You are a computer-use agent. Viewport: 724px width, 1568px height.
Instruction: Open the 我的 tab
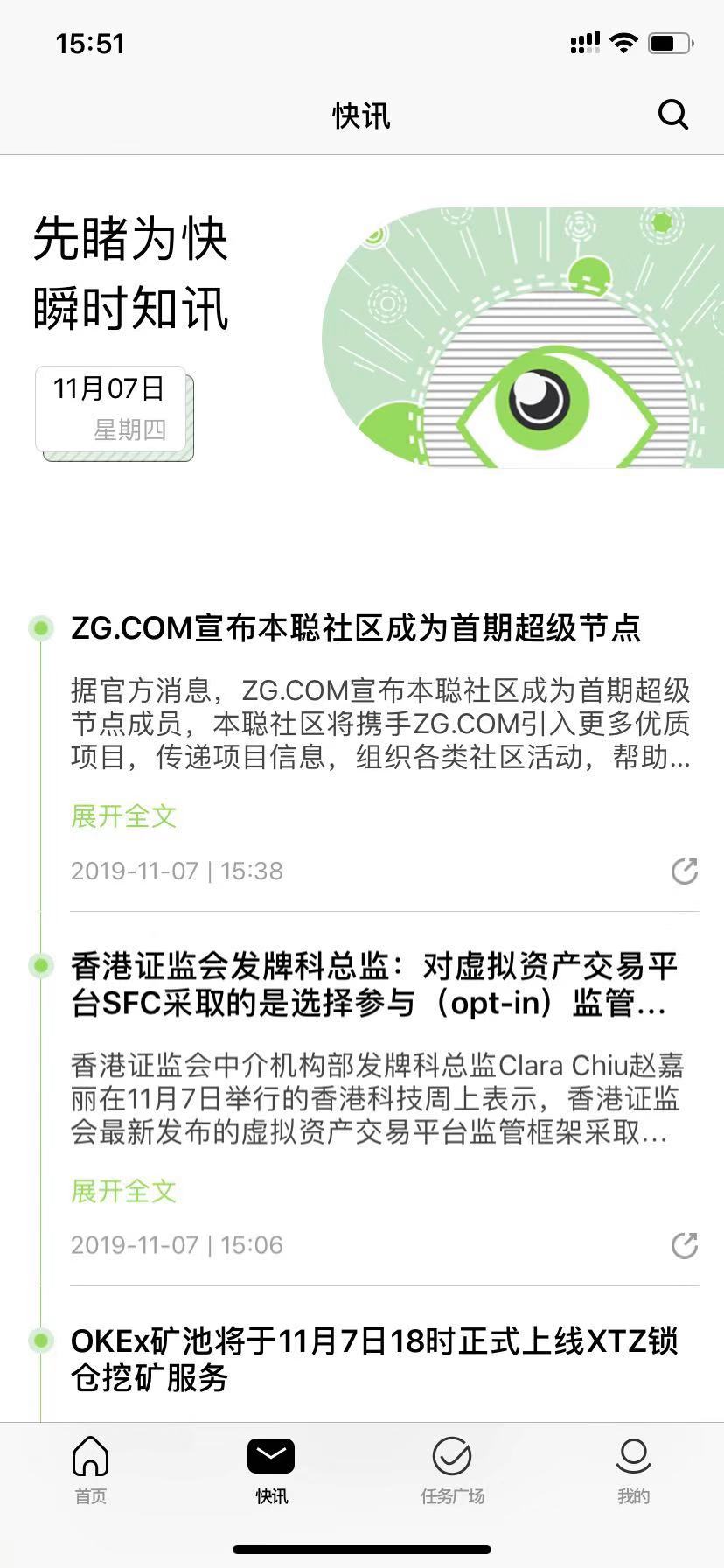point(633,1472)
